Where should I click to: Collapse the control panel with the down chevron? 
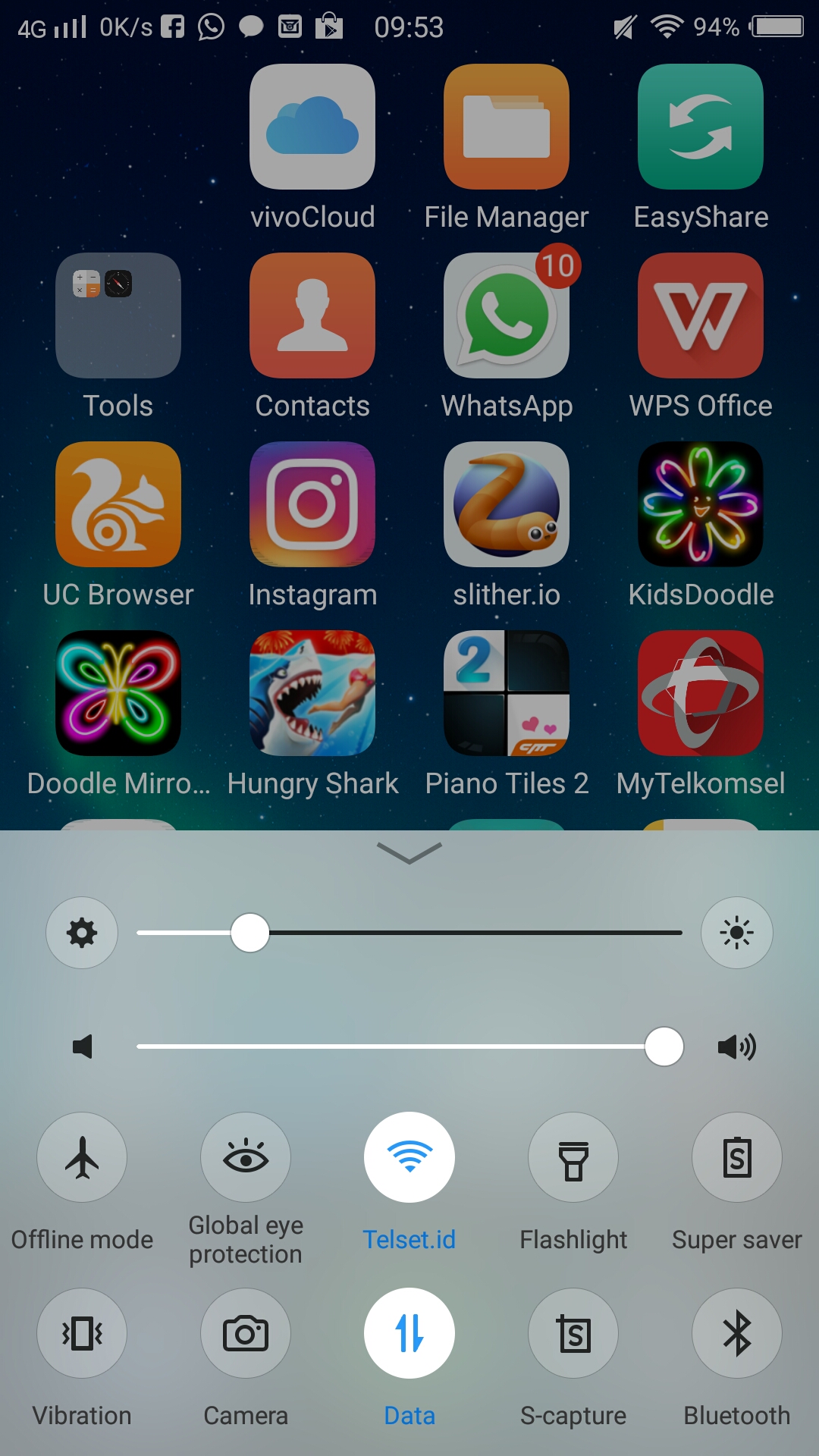[409, 853]
